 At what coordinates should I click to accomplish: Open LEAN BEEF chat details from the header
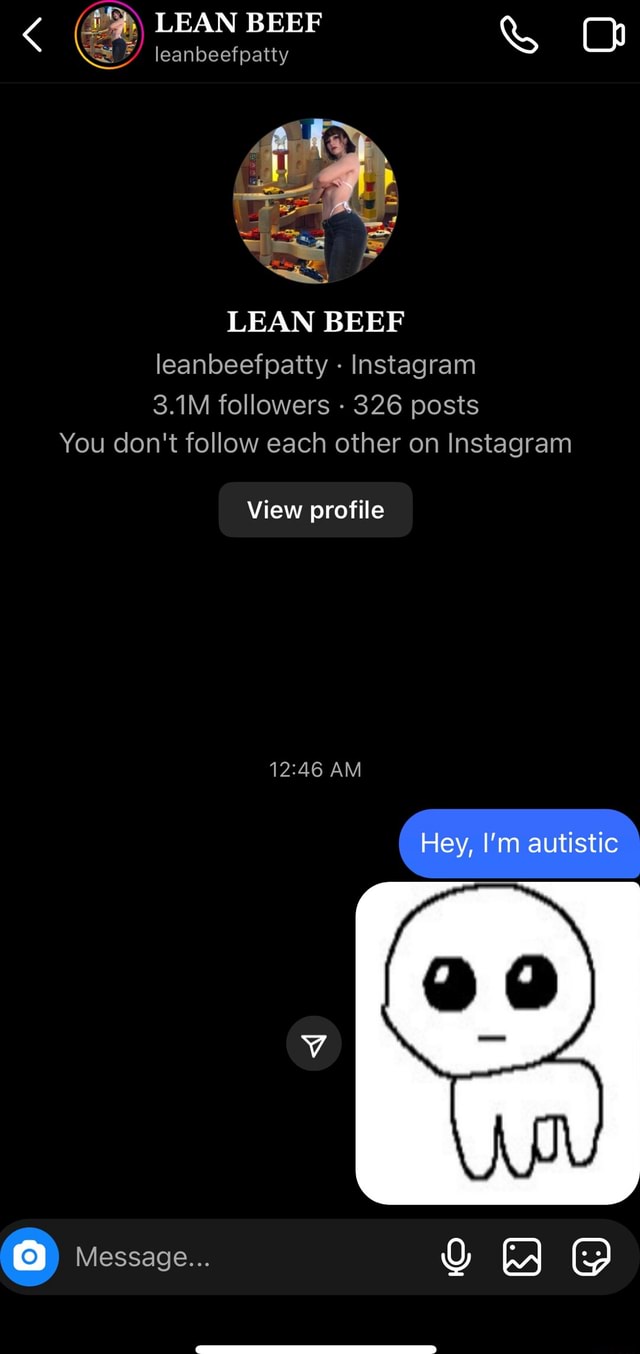tap(237, 37)
